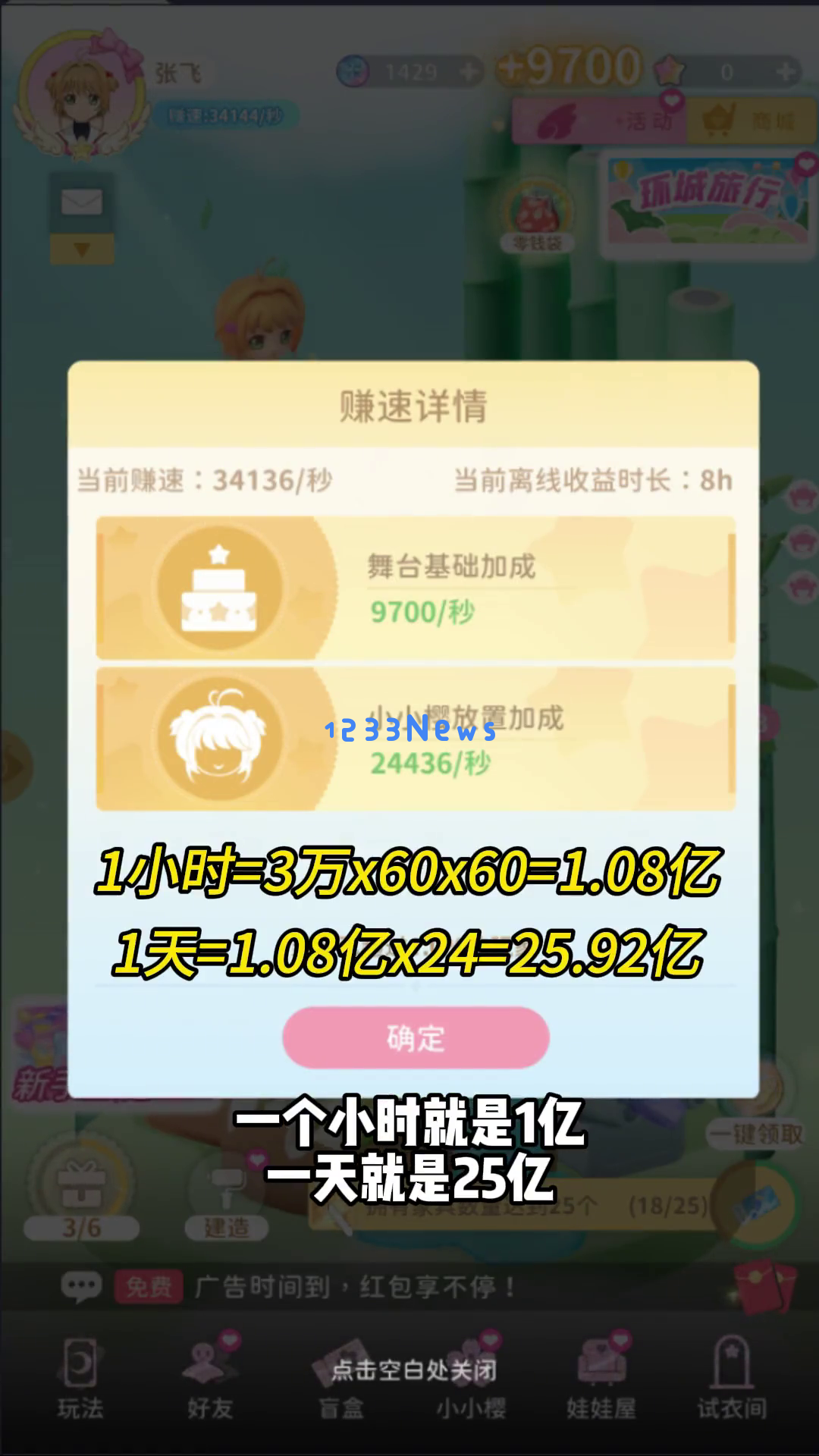Open the 活动 events button

(x=599, y=121)
